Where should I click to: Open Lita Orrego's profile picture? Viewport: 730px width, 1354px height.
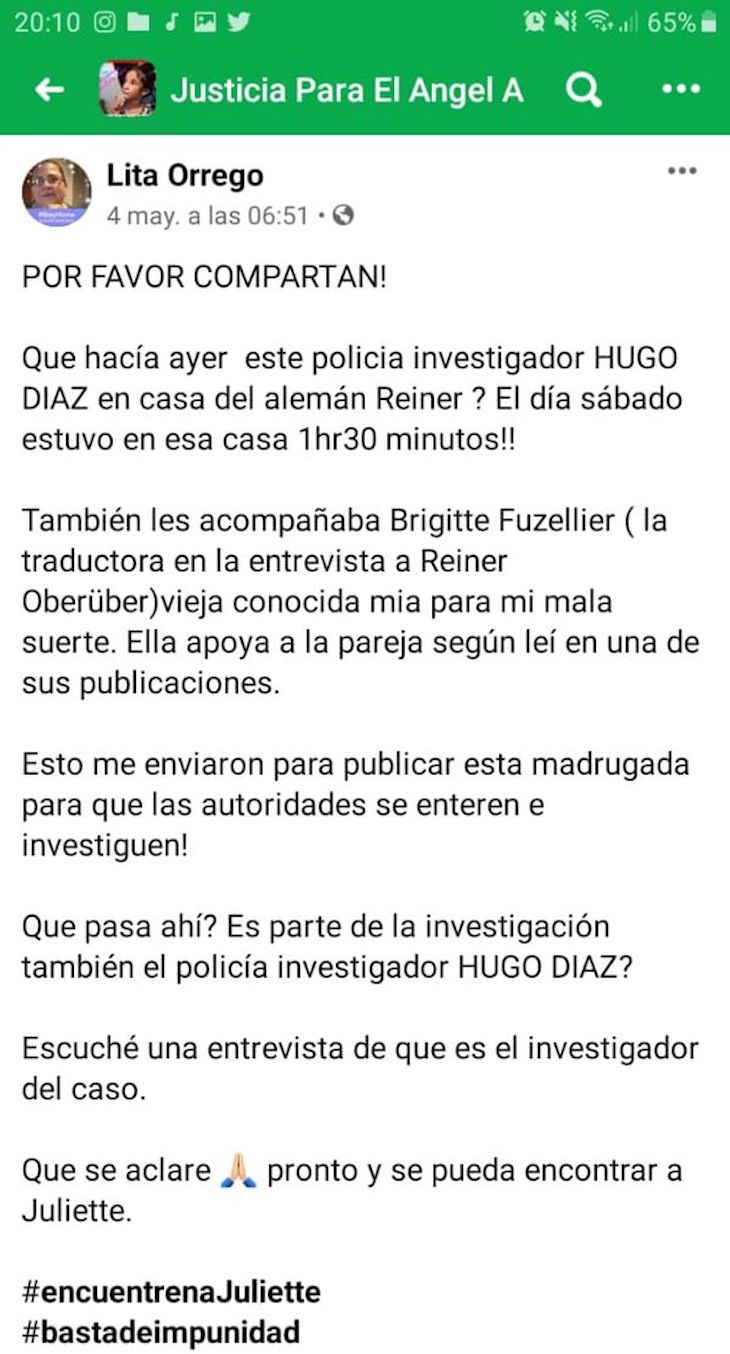click(56, 192)
